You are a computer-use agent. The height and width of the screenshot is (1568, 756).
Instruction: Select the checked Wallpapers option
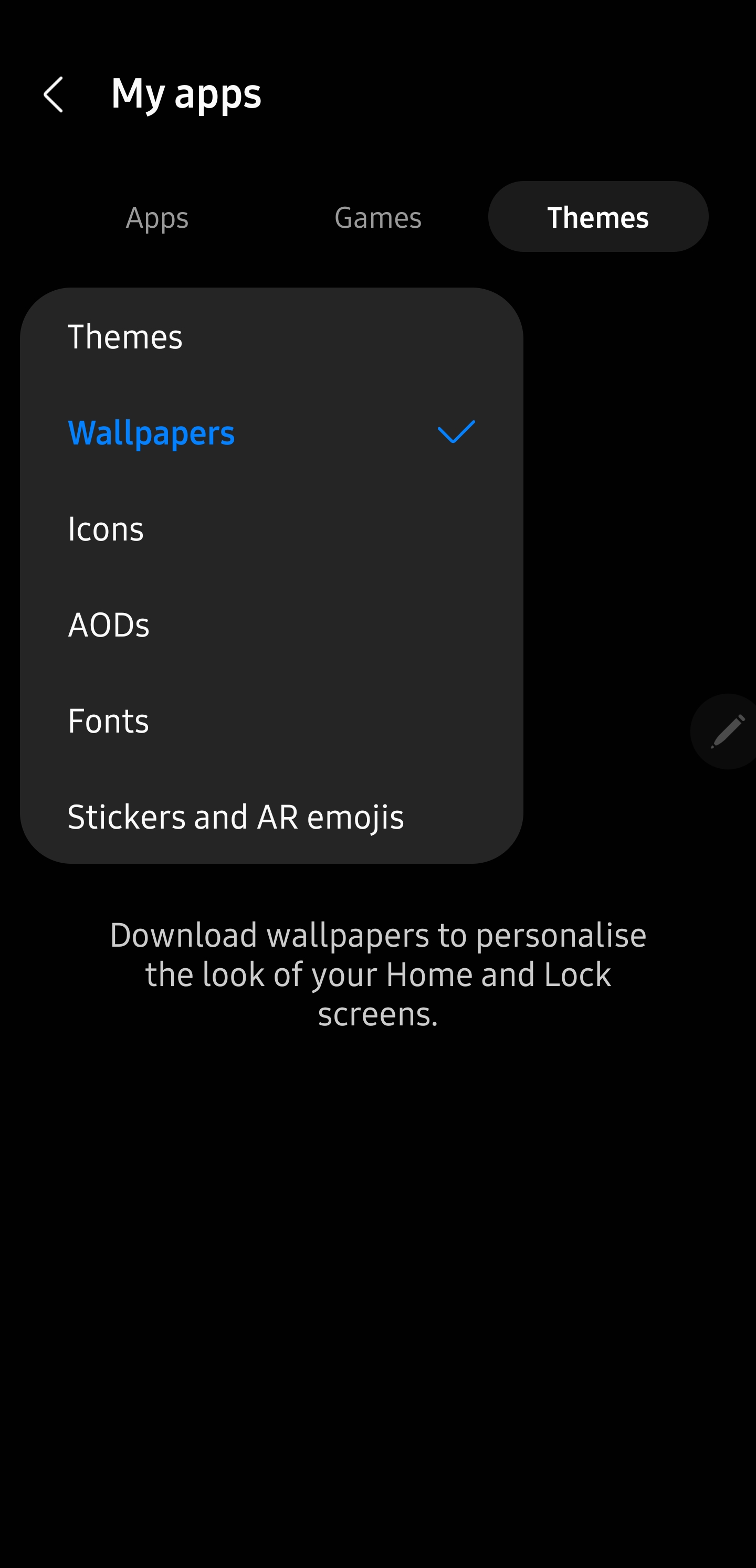pos(271,433)
